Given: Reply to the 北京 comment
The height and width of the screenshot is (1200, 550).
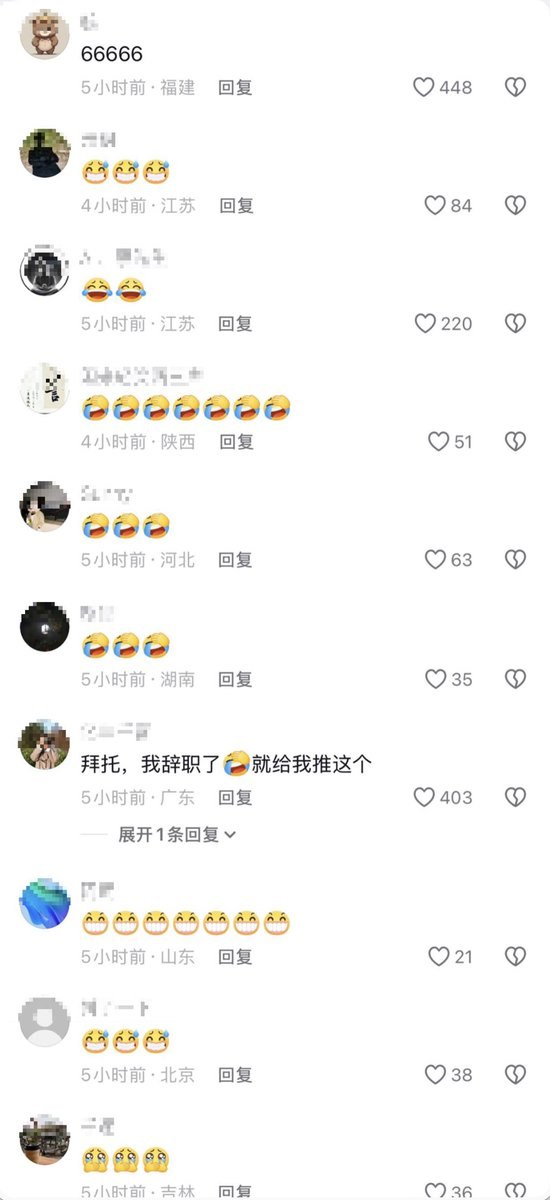Looking at the screenshot, I should click(x=236, y=1075).
